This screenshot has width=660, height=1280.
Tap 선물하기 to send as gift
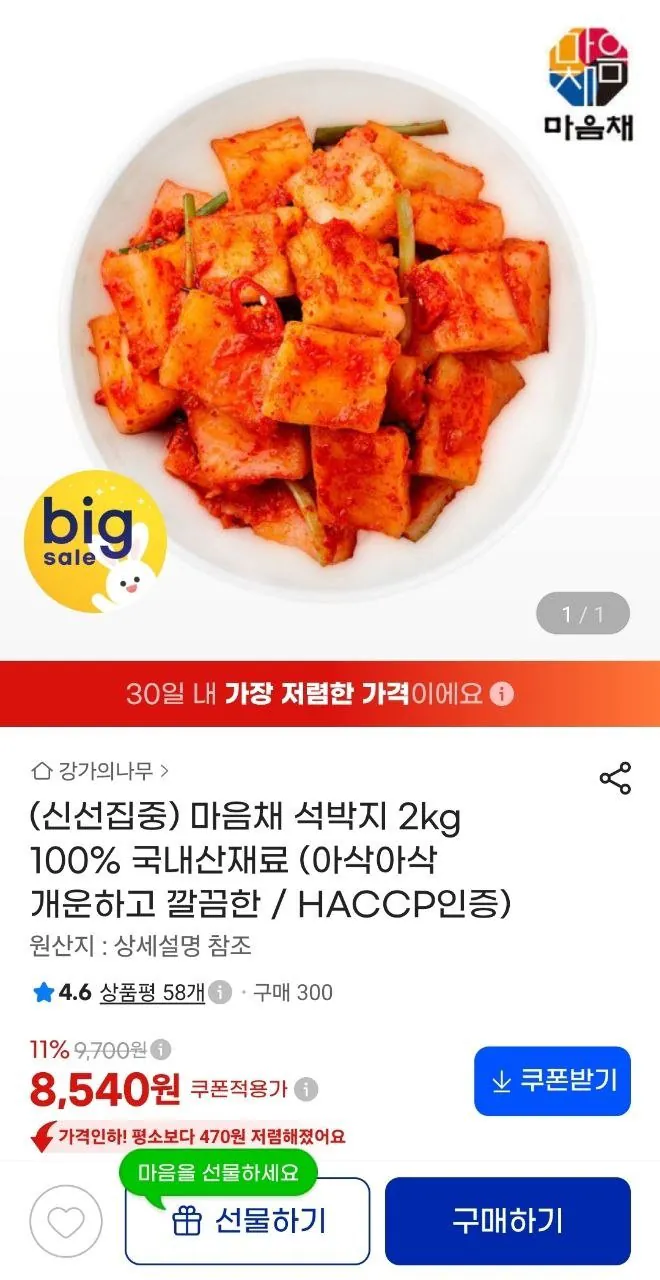point(247,1221)
